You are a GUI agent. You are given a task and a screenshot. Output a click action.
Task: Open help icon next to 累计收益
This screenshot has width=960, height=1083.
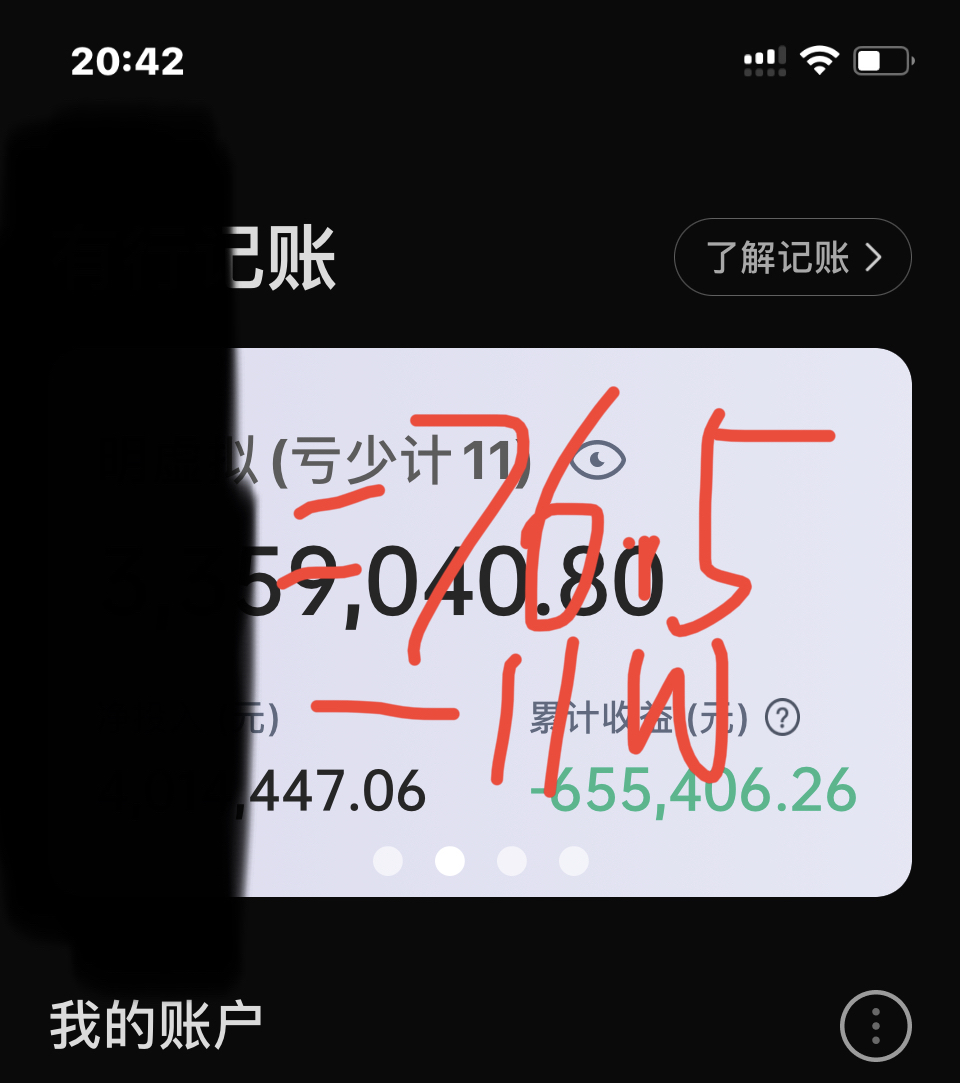tap(782, 717)
